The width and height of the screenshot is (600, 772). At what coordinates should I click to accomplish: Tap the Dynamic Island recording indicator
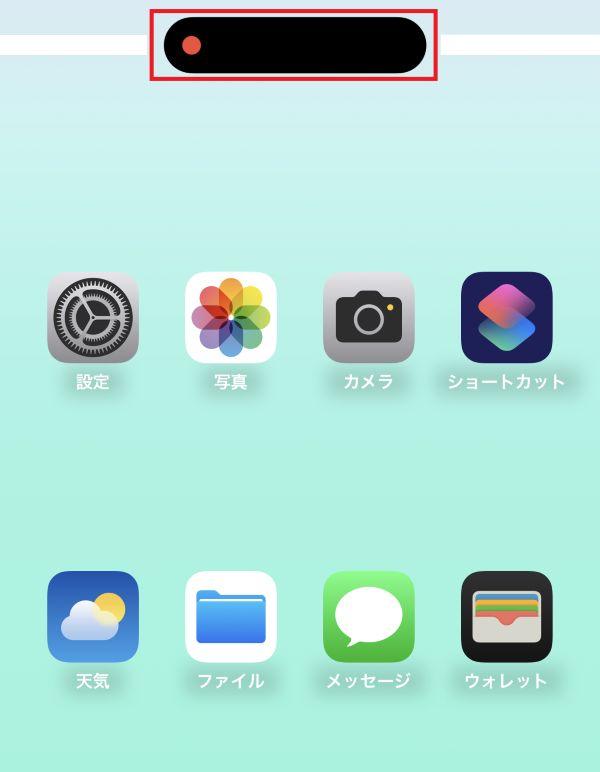(294, 45)
